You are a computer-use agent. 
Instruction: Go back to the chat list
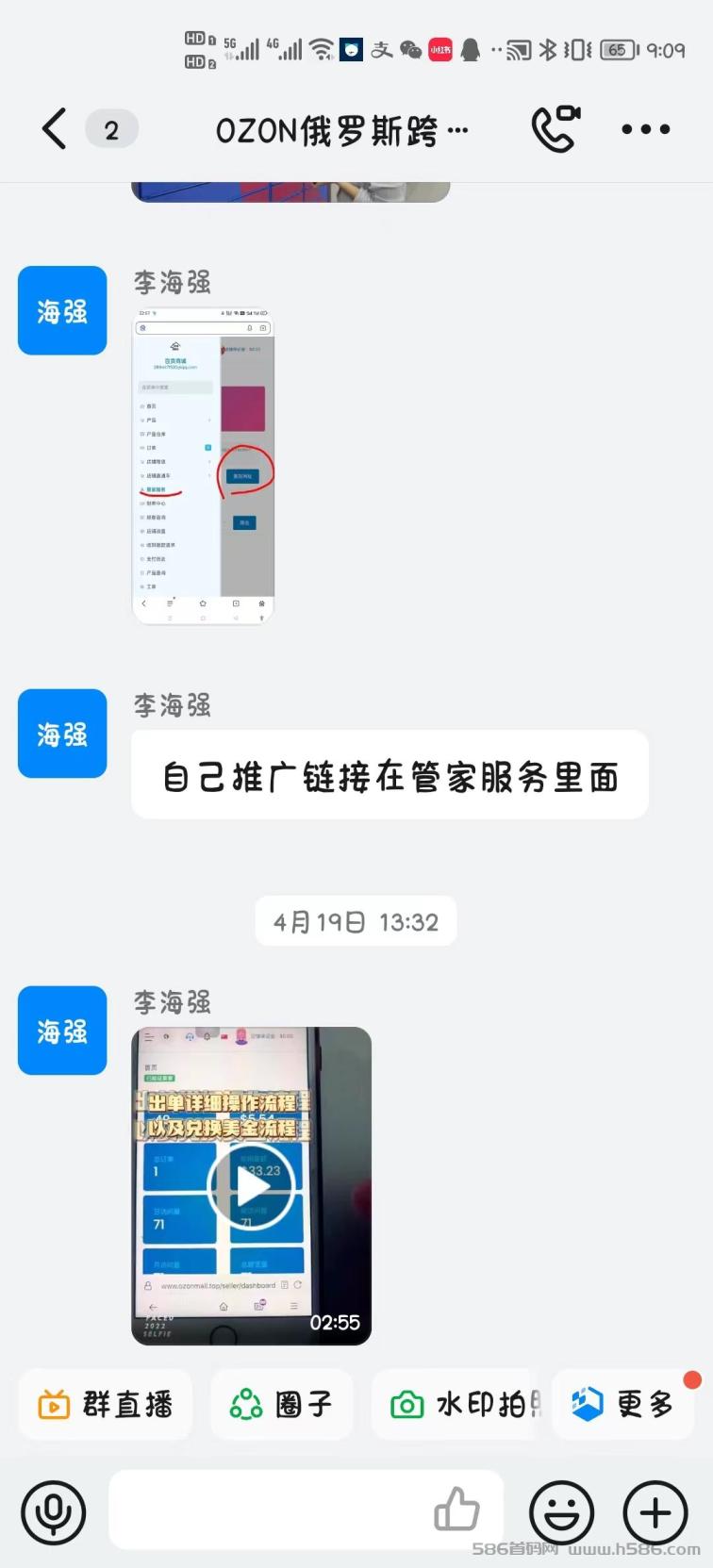tap(55, 129)
